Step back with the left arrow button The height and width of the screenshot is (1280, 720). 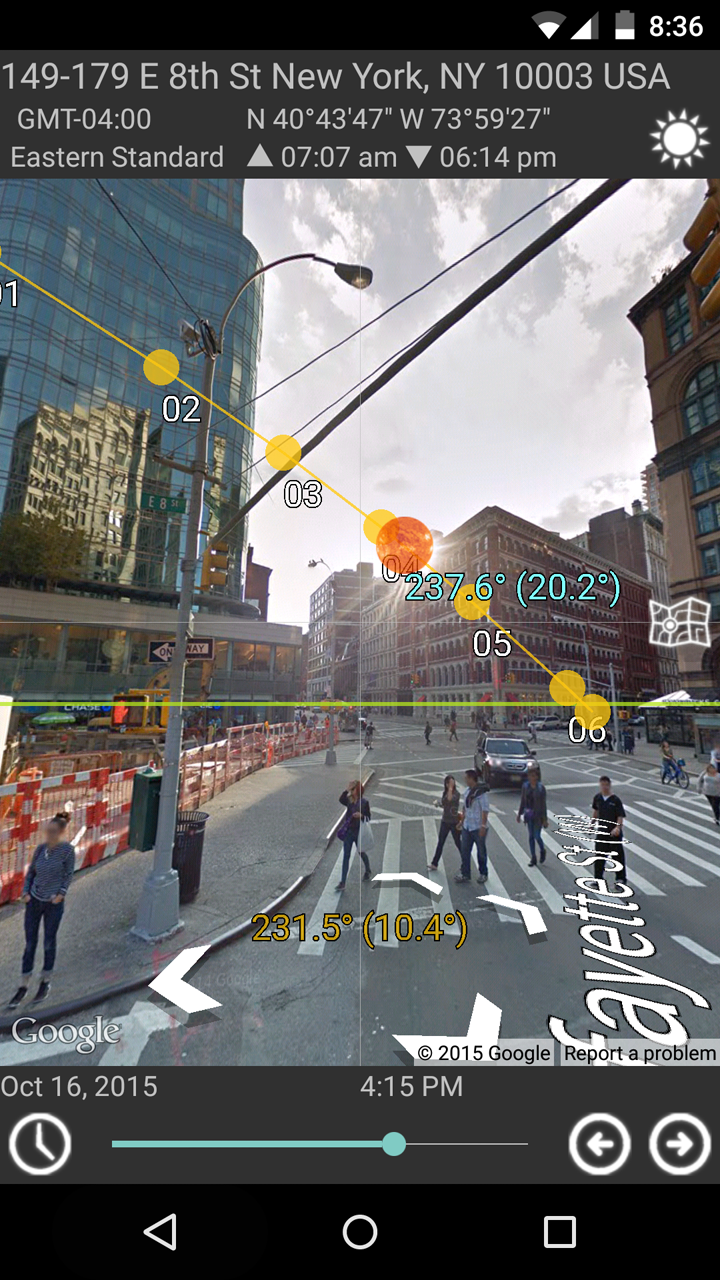599,1143
